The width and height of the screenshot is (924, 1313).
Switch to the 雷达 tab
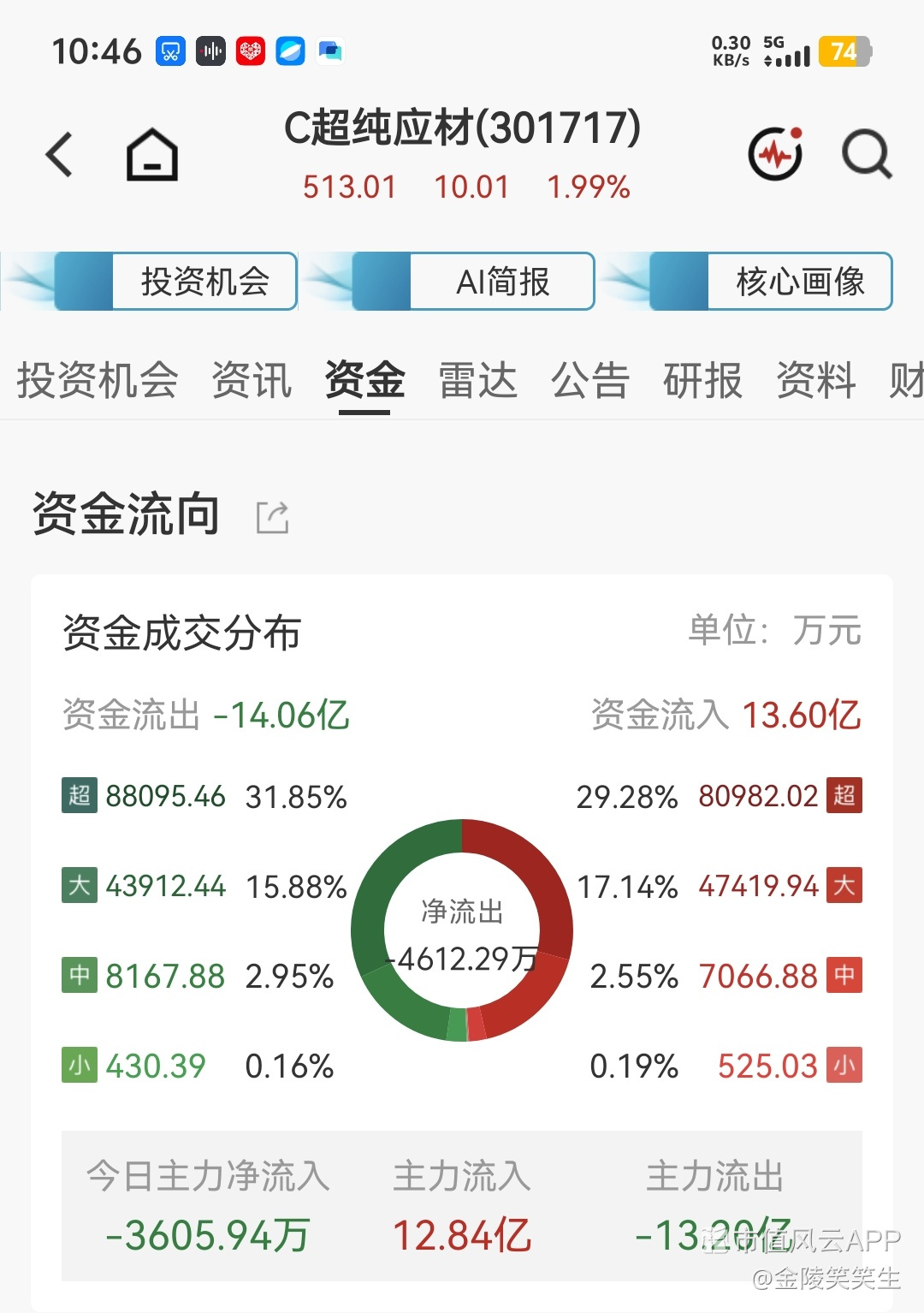pos(477,380)
